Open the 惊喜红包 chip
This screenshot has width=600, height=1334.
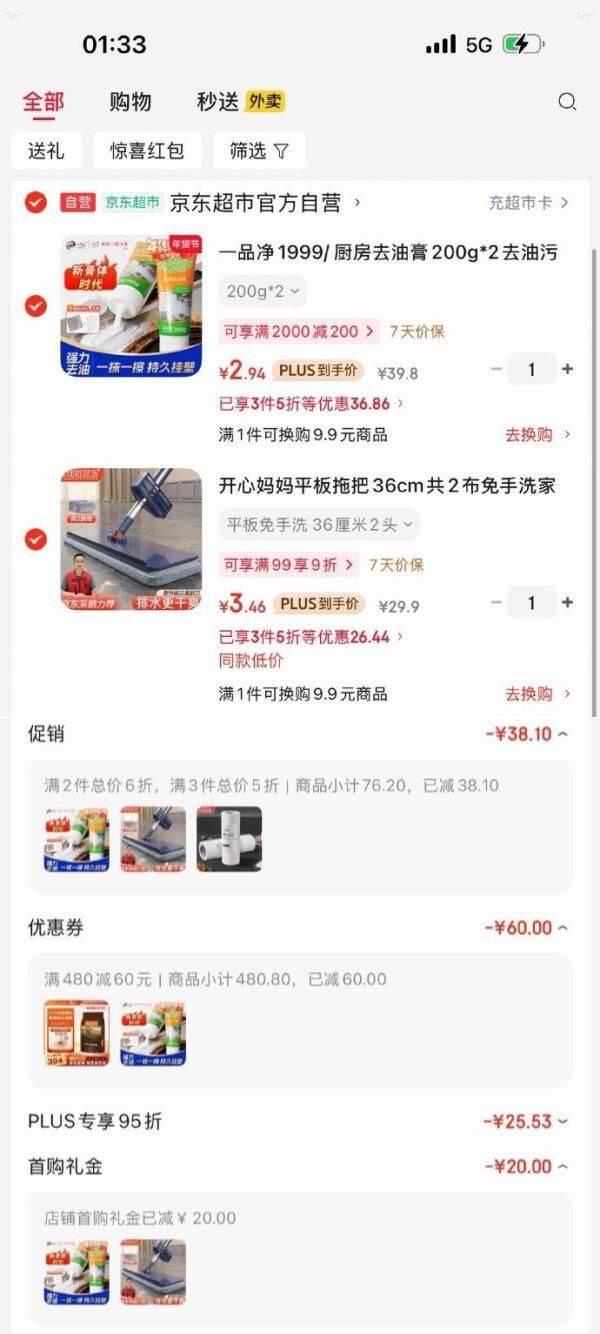[147, 151]
